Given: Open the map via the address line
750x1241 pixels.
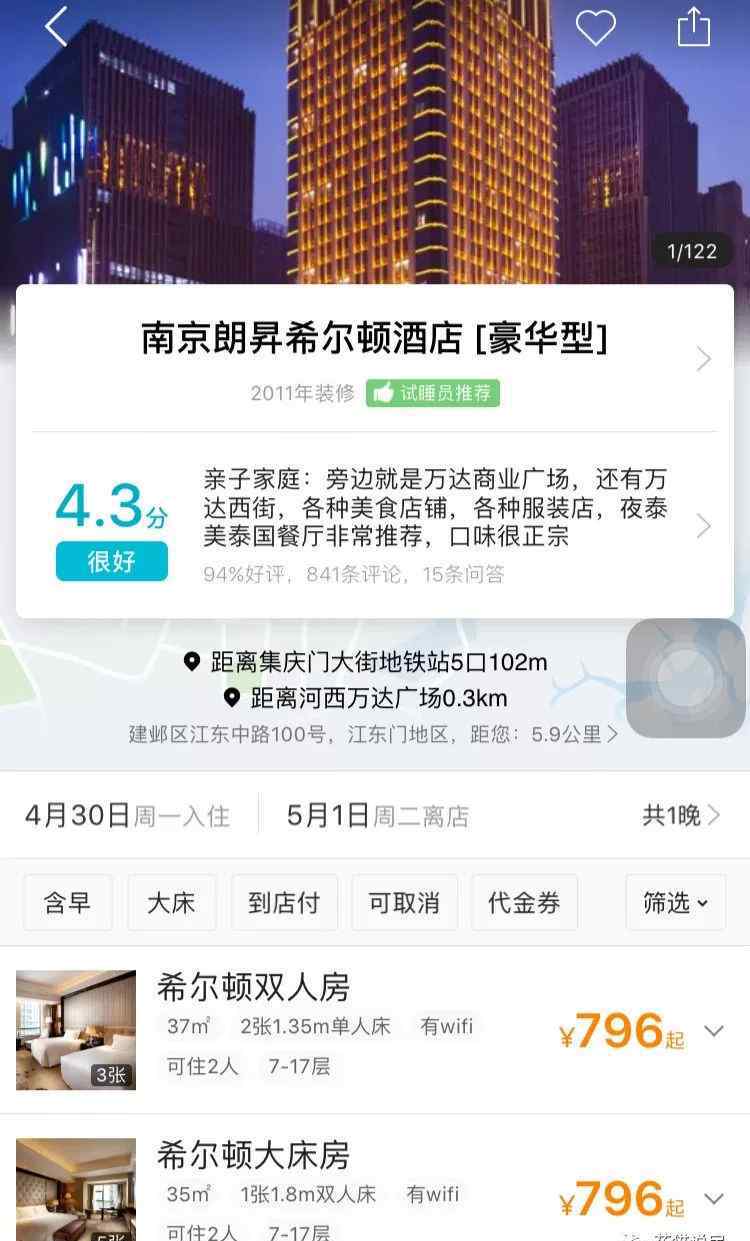Looking at the screenshot, I should (374, 734).
